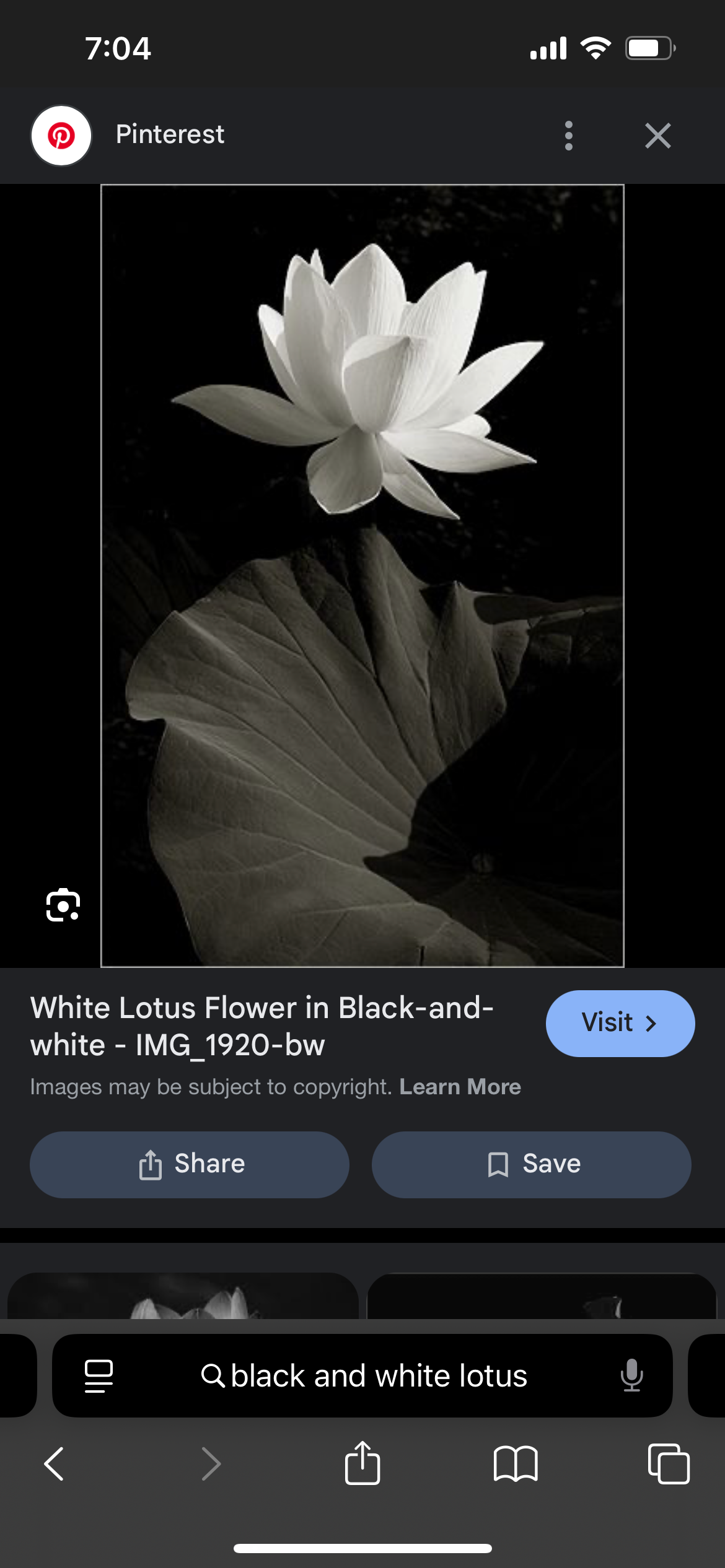Screen dimensions: 725x1568
Task: Go back to the previous page
Action: click(x=54, y=1464)
